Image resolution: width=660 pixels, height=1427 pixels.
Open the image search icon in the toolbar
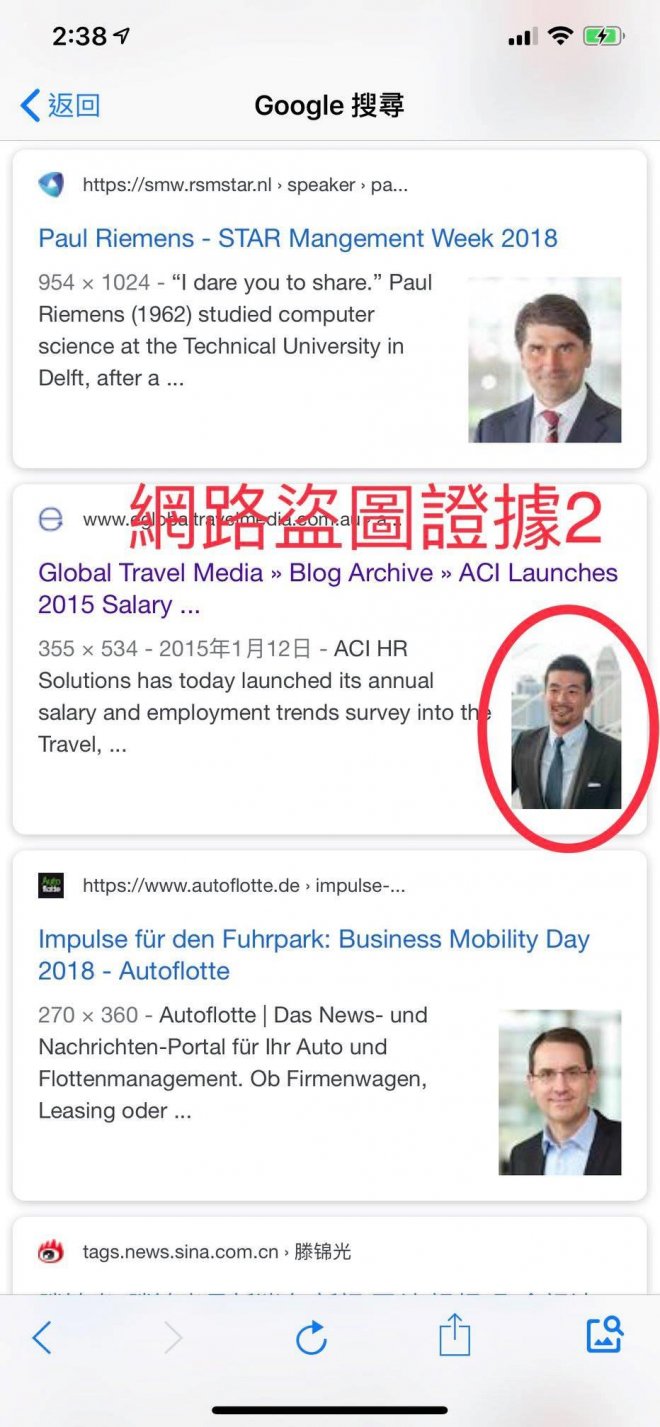pos(605,1336)
